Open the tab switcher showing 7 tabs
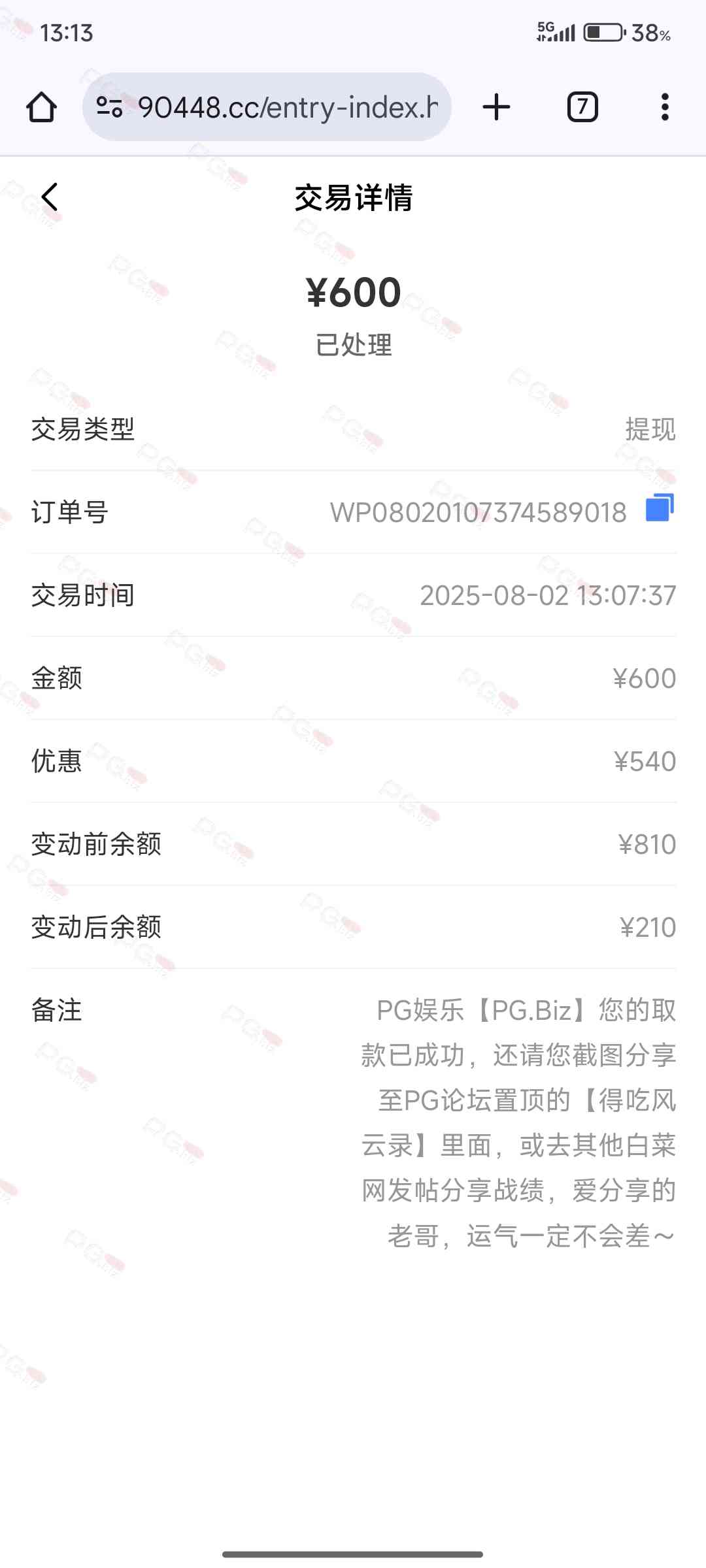 (x=582, y=107)
